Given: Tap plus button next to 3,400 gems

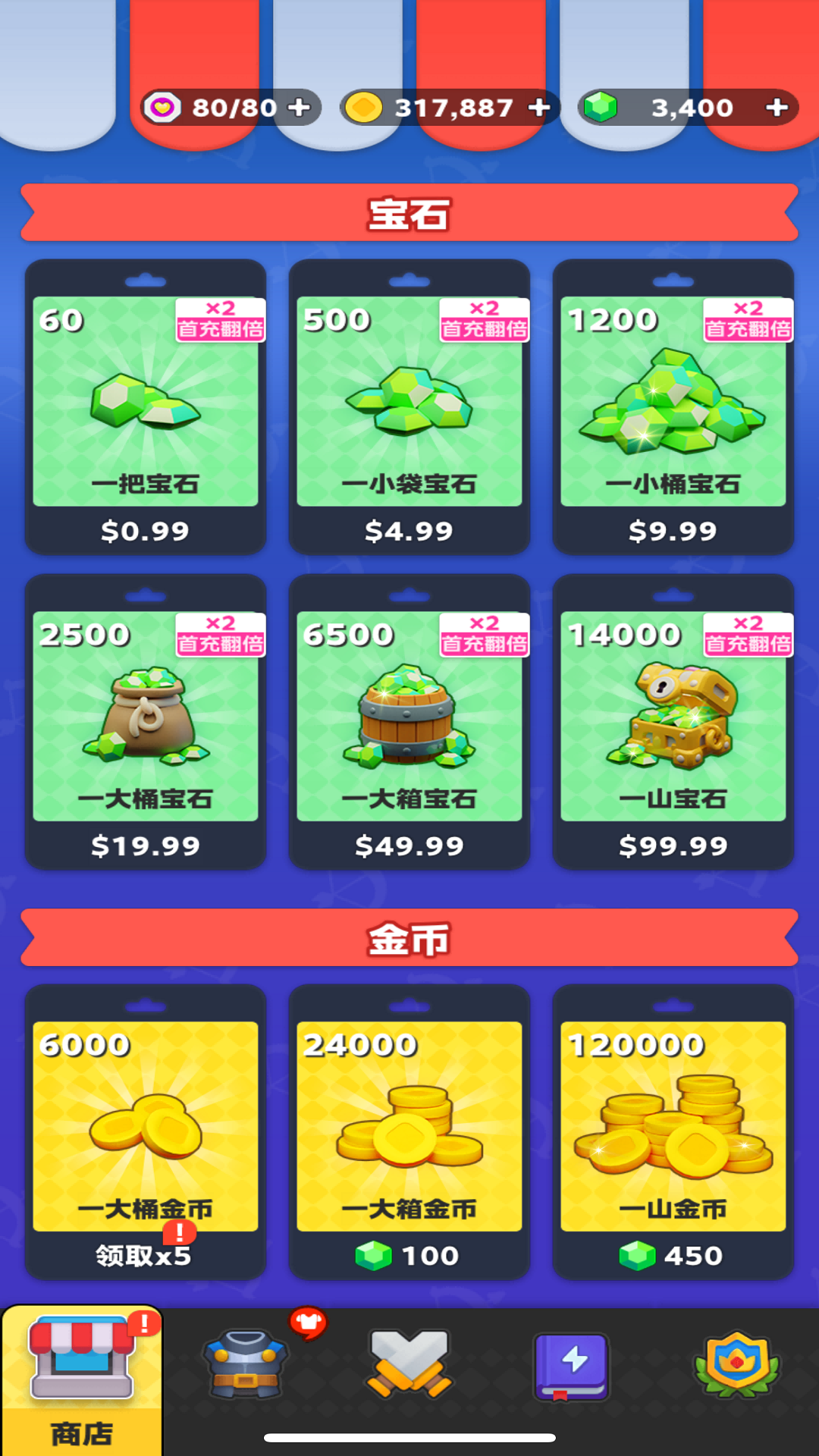Looking at the screenshot, I should click(775, 107).
